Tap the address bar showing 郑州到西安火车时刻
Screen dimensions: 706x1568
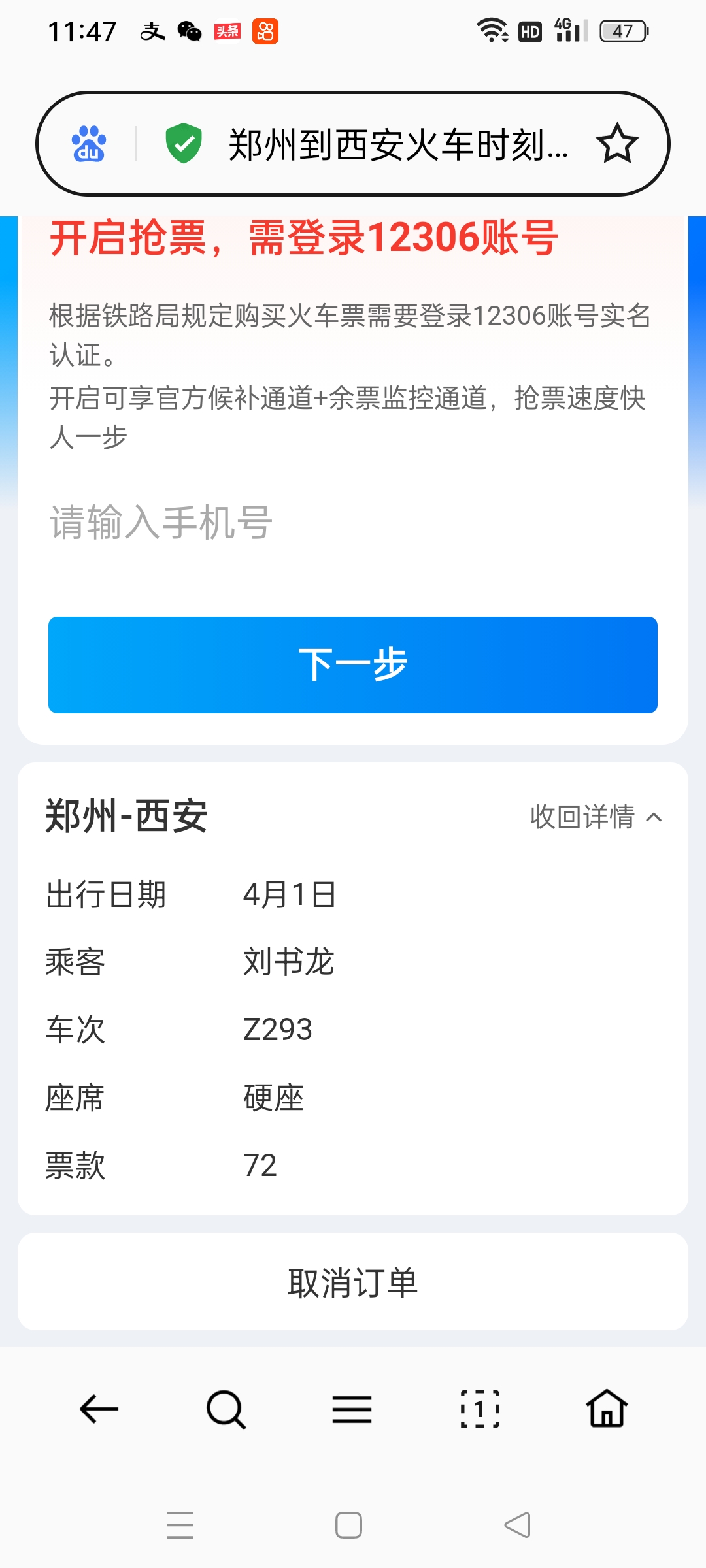pyautogui.click(x=397, y=144)
